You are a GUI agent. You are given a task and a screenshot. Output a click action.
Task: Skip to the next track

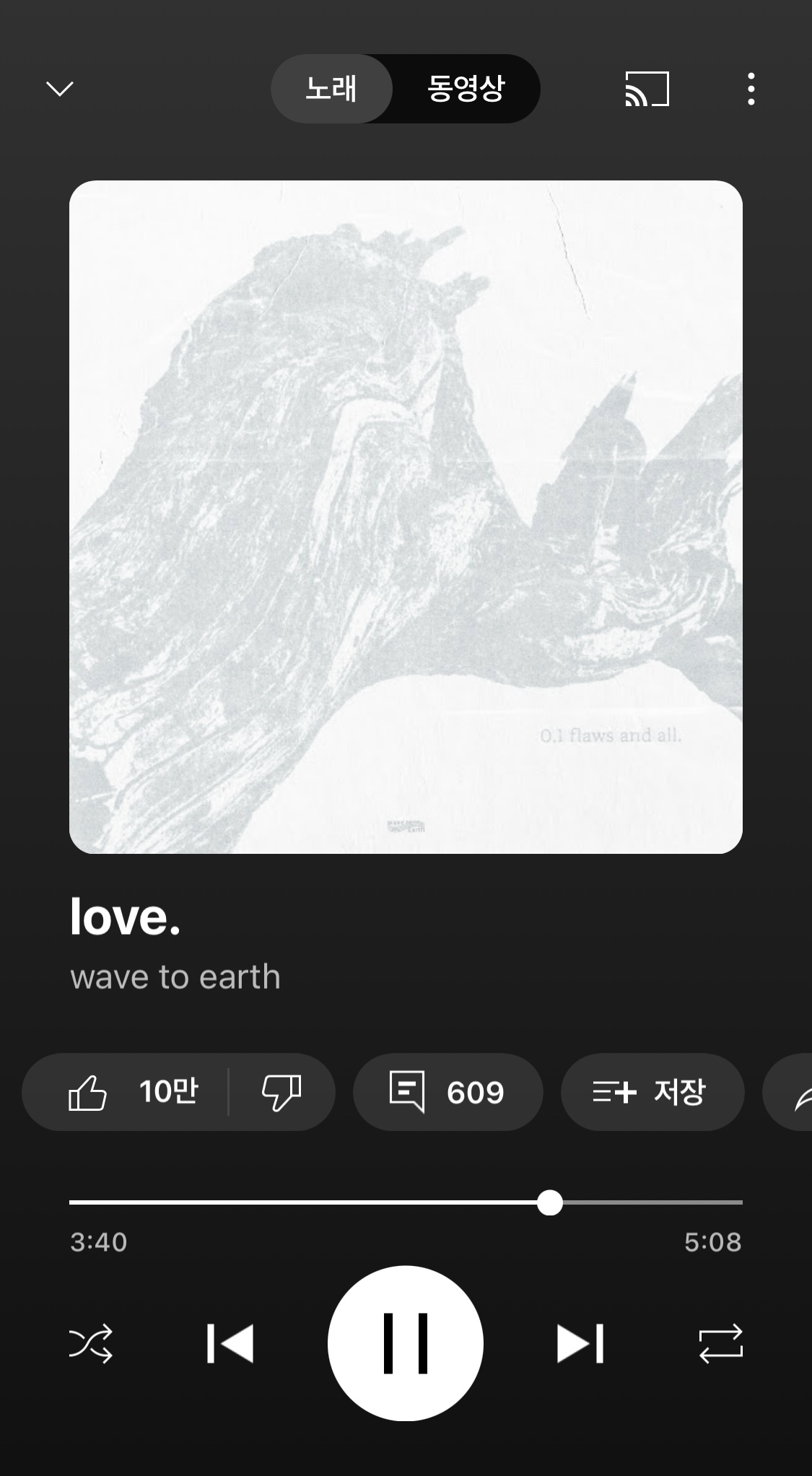pyautogui.click(x=580, y=1343)
